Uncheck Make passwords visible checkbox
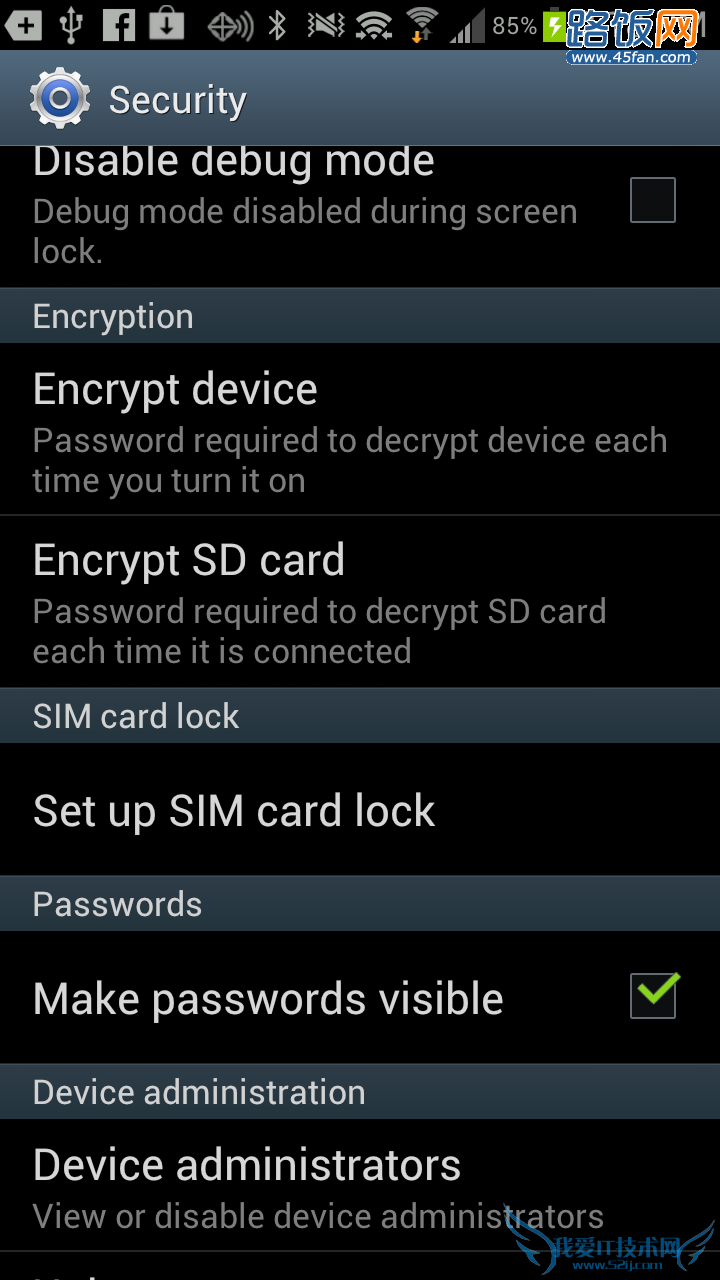720x1280 pixels. point(653,997)
